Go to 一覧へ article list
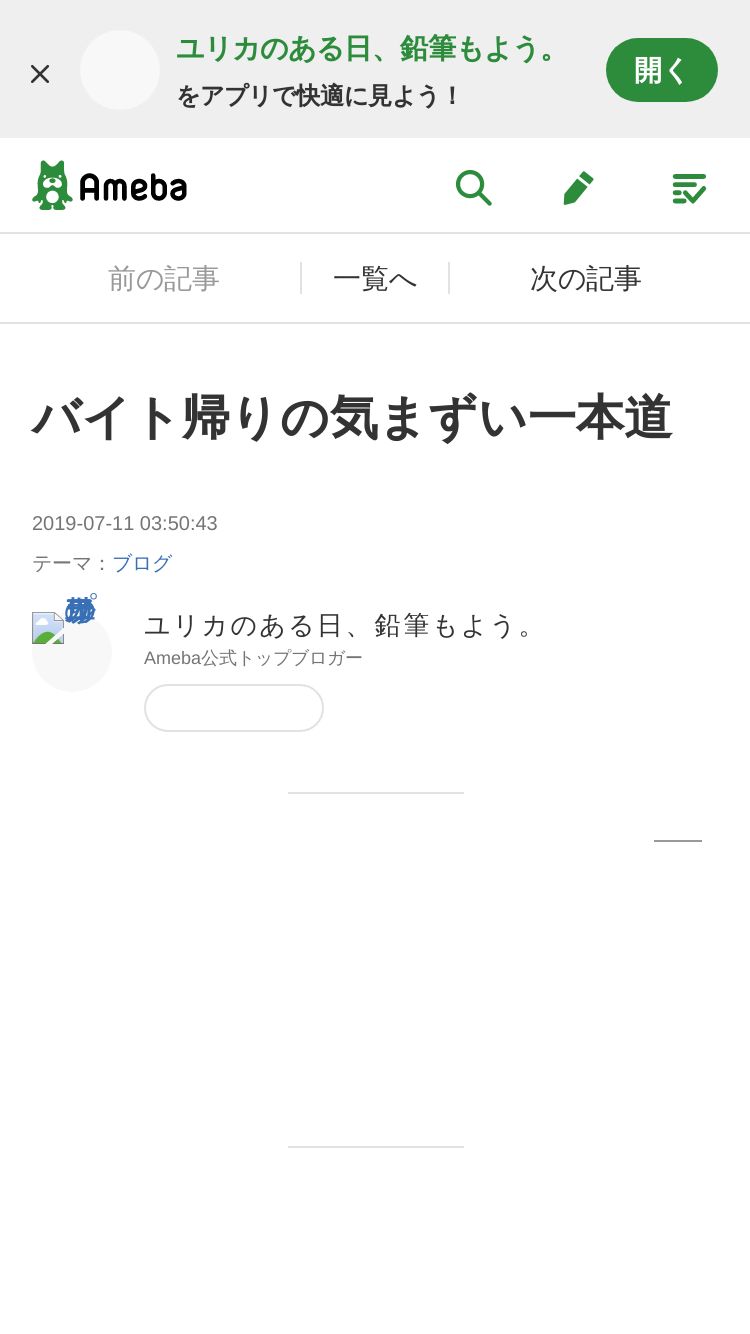 pos(374,278)
